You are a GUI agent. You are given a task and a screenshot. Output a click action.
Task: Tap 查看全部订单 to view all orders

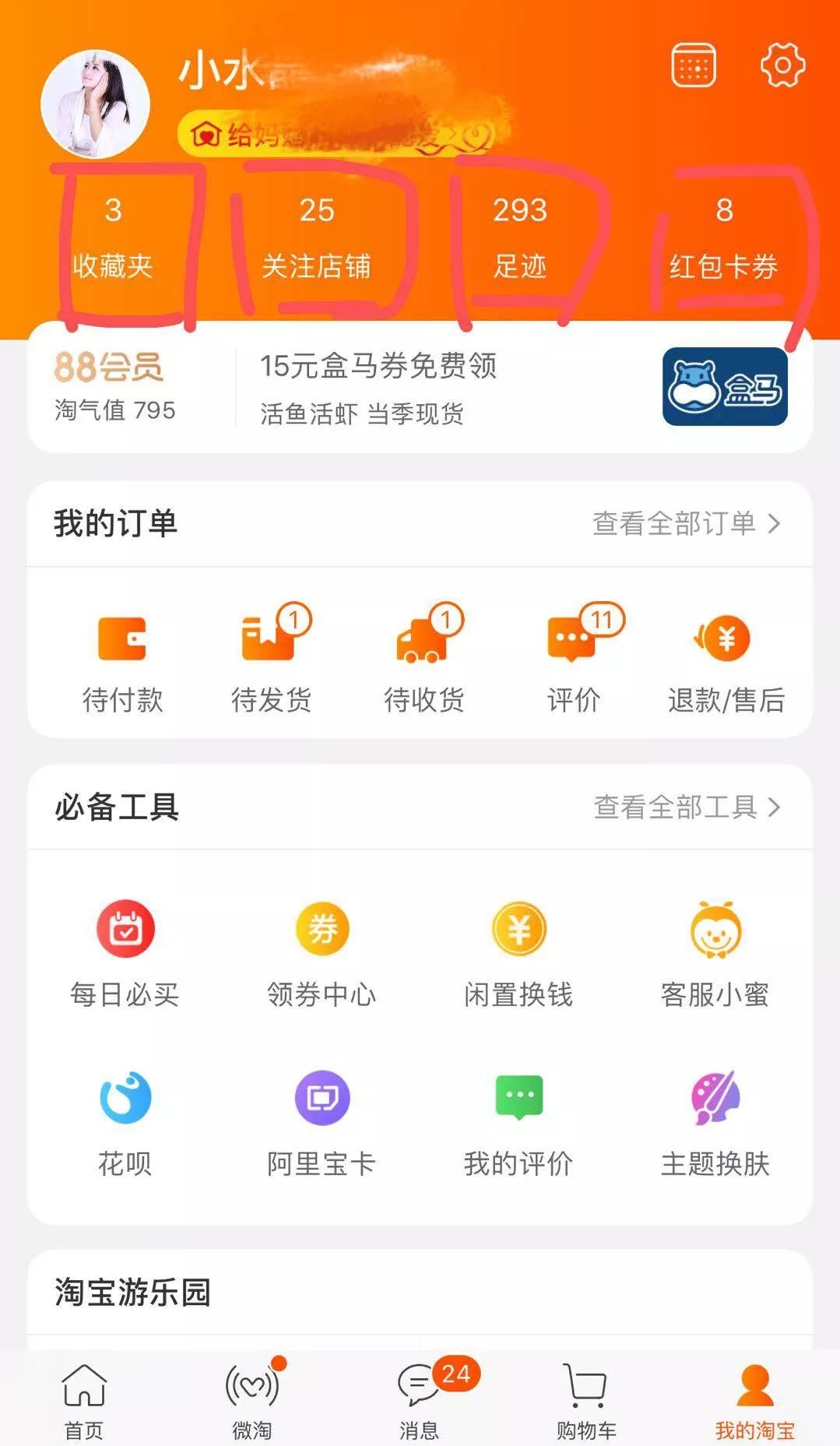pos(685,523)
